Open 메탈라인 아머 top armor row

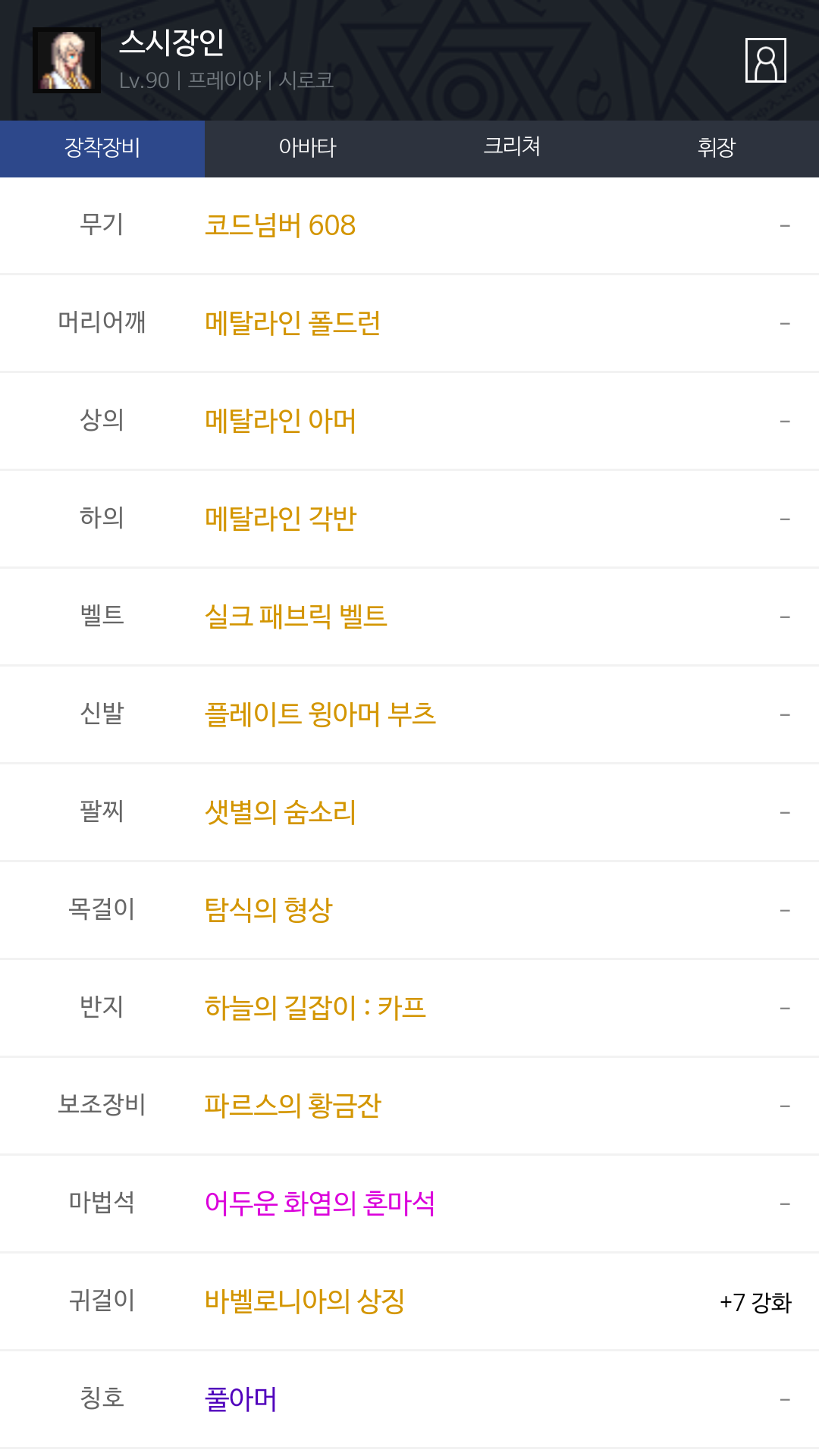[x=409, y=421]
